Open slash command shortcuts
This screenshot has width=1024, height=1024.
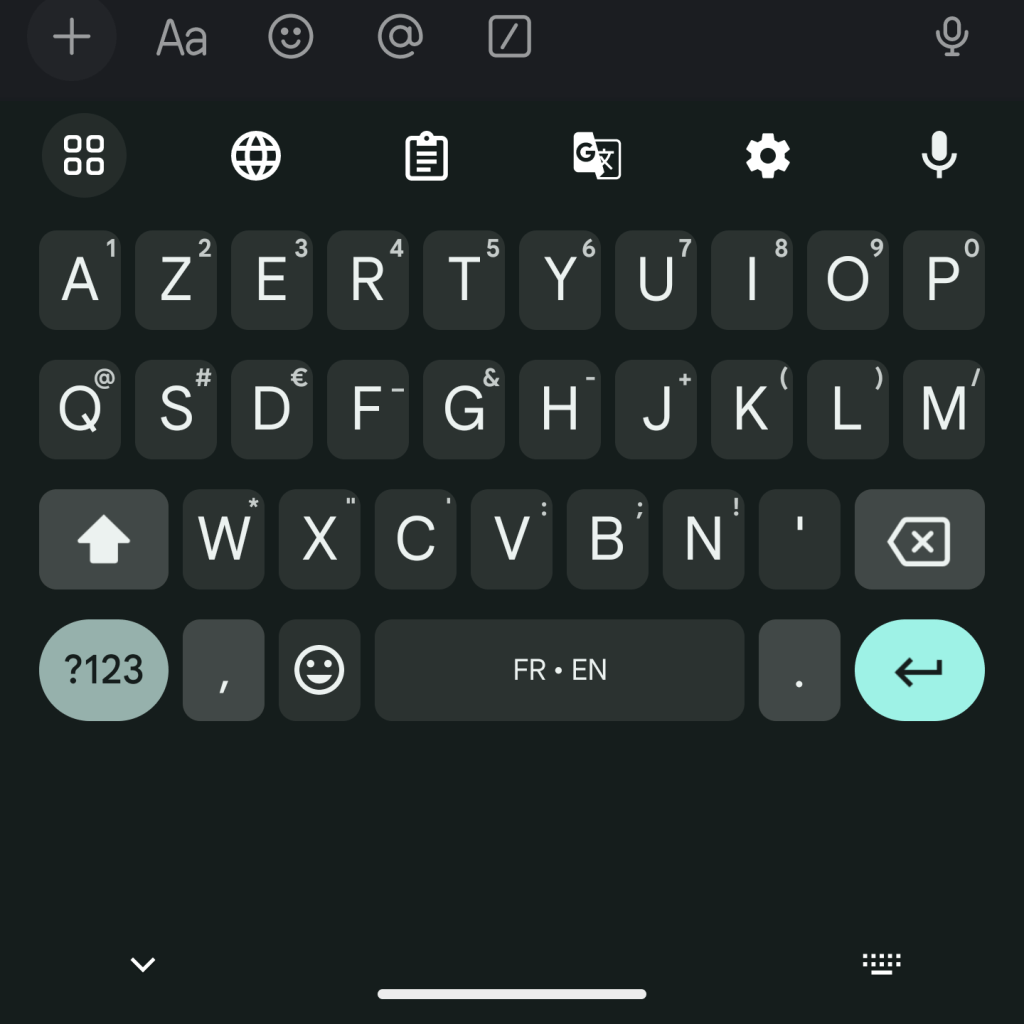[x=509, y=38]
